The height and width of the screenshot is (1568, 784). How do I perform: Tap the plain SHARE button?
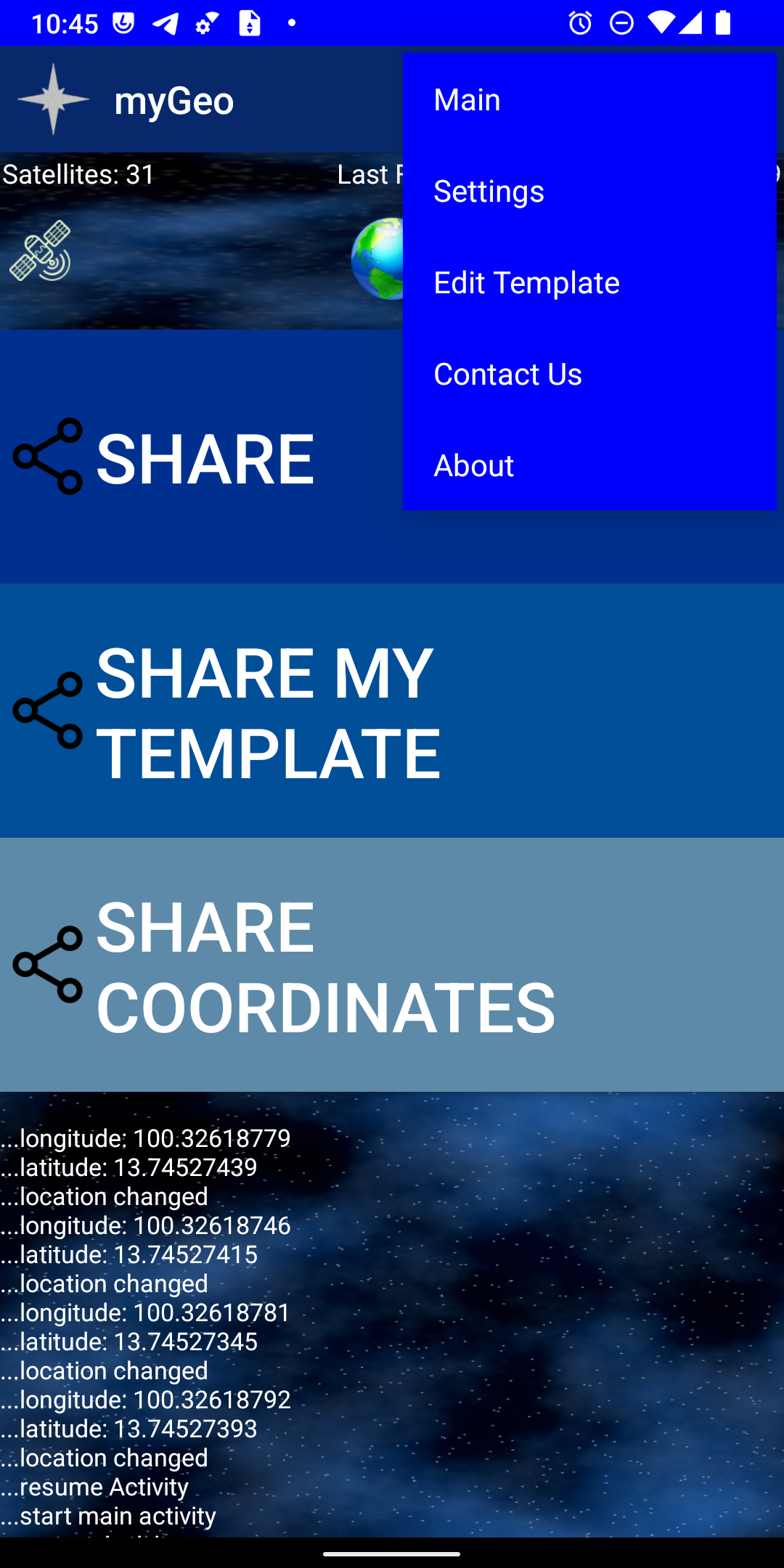pyautogui.click(x=196, y=457)
